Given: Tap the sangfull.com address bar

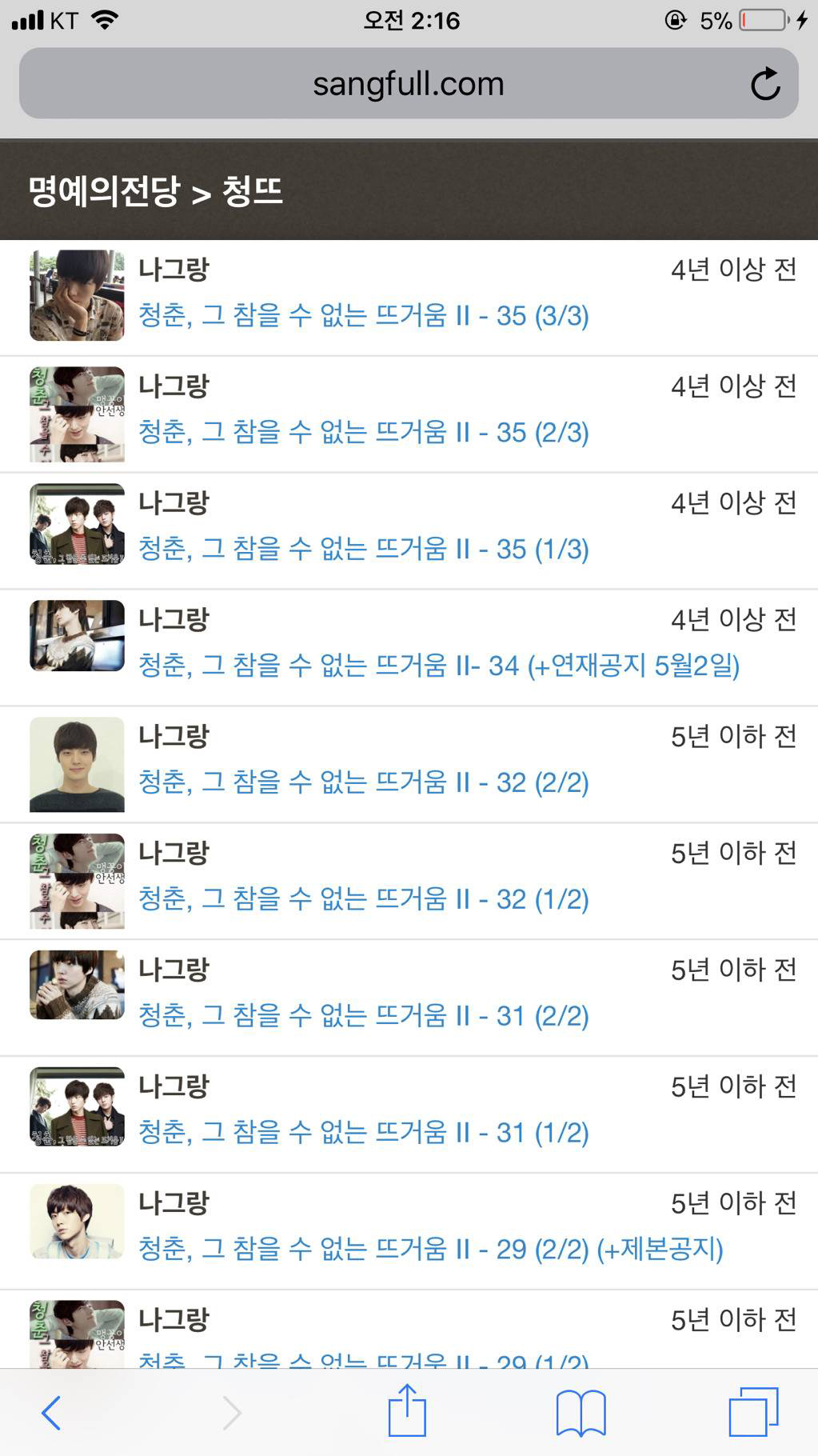Looking at the screenshot, I should 409,83.
